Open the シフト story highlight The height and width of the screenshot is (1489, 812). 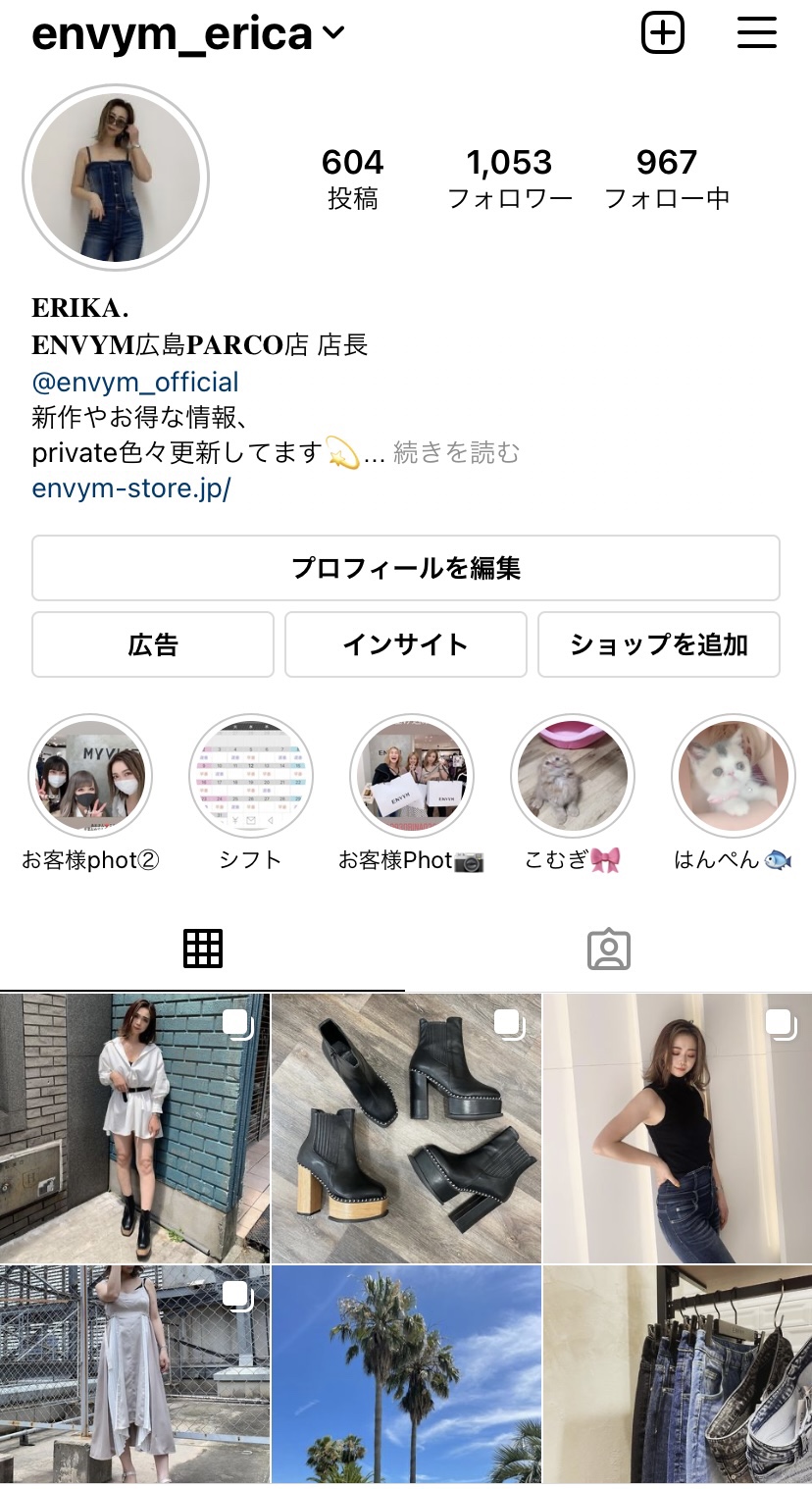pyautogui.click(x=251, y=776)
